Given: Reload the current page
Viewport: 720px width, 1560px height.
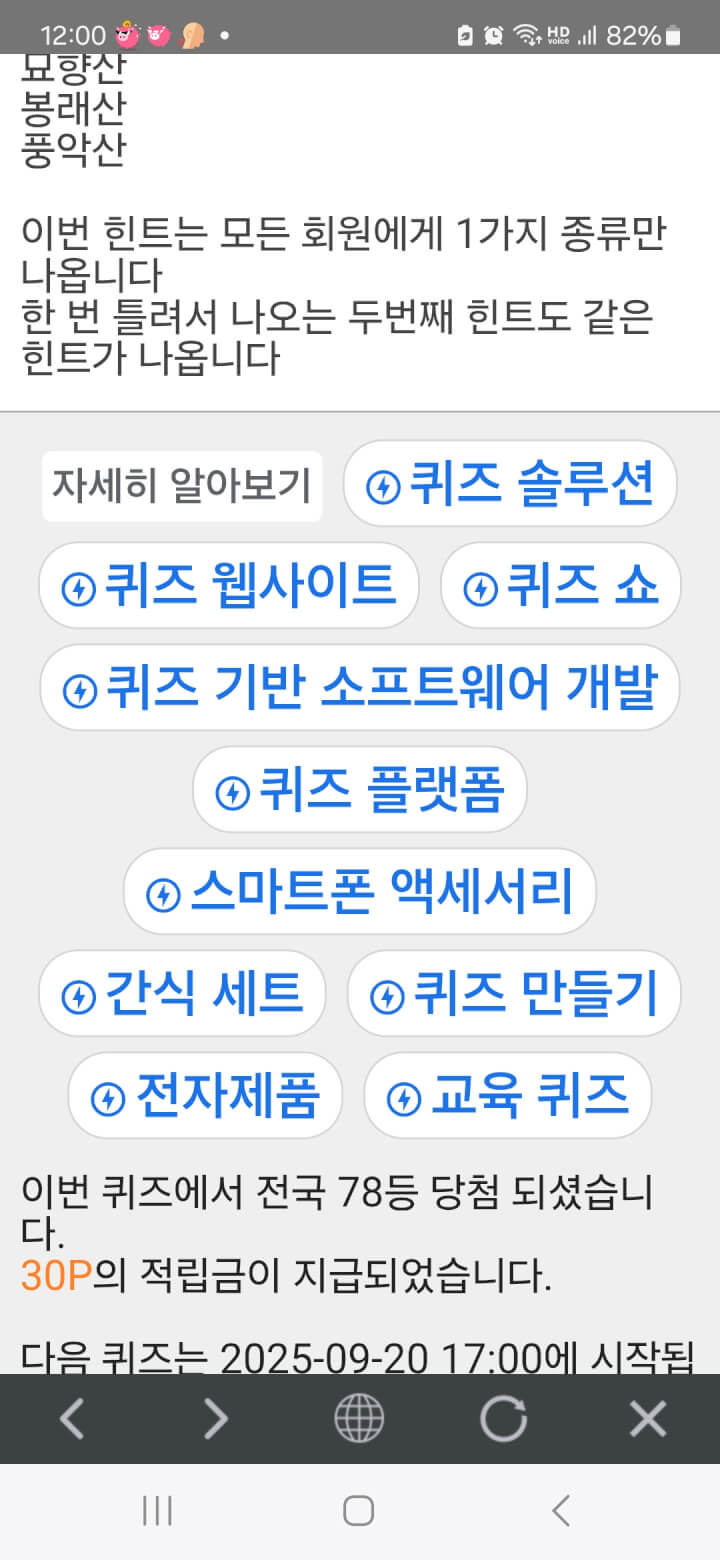Looking at the screenshot, I should (503, 1419).
